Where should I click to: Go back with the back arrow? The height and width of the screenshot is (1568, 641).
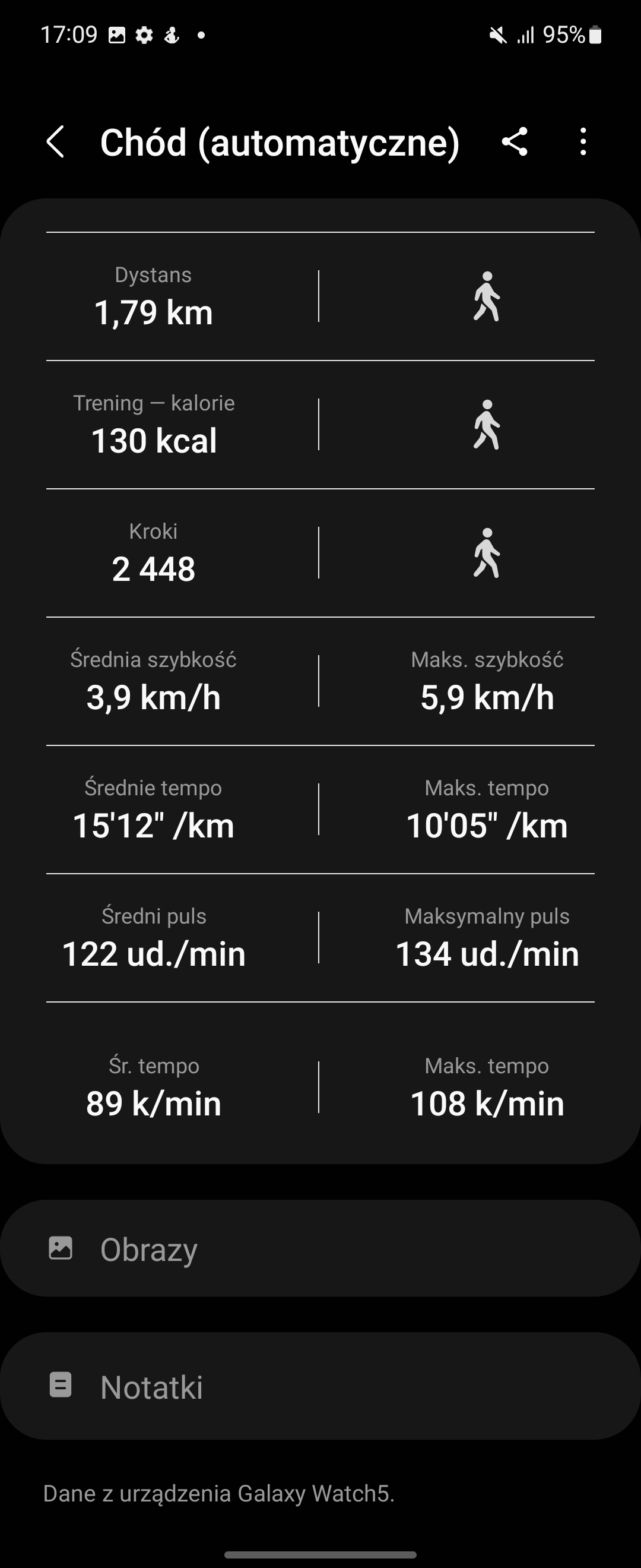(57, 143)
